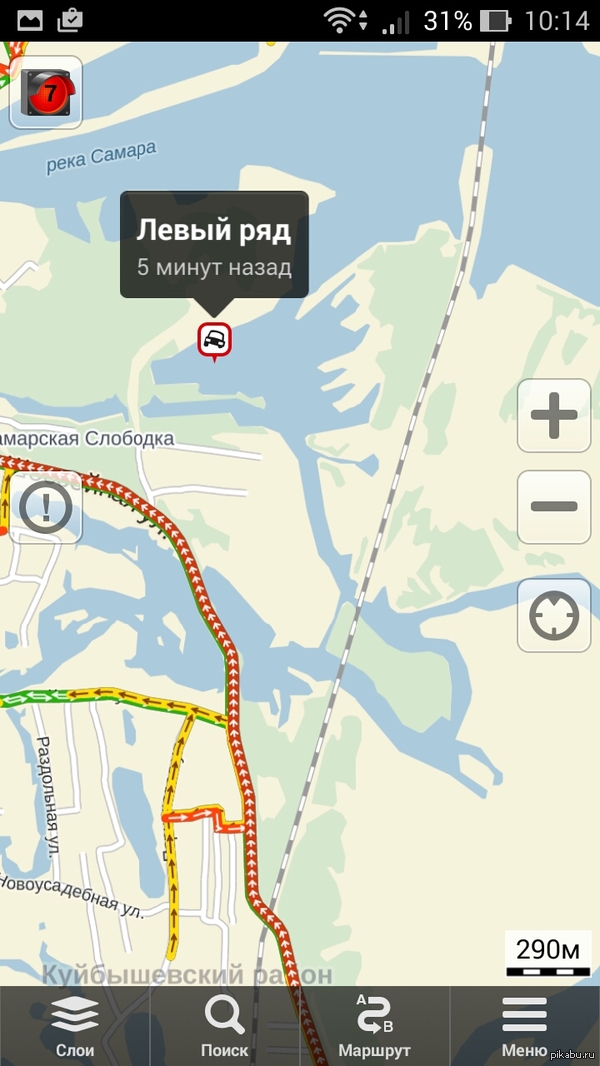
Task: Center map on my location
Action: [x=553, y=615]
